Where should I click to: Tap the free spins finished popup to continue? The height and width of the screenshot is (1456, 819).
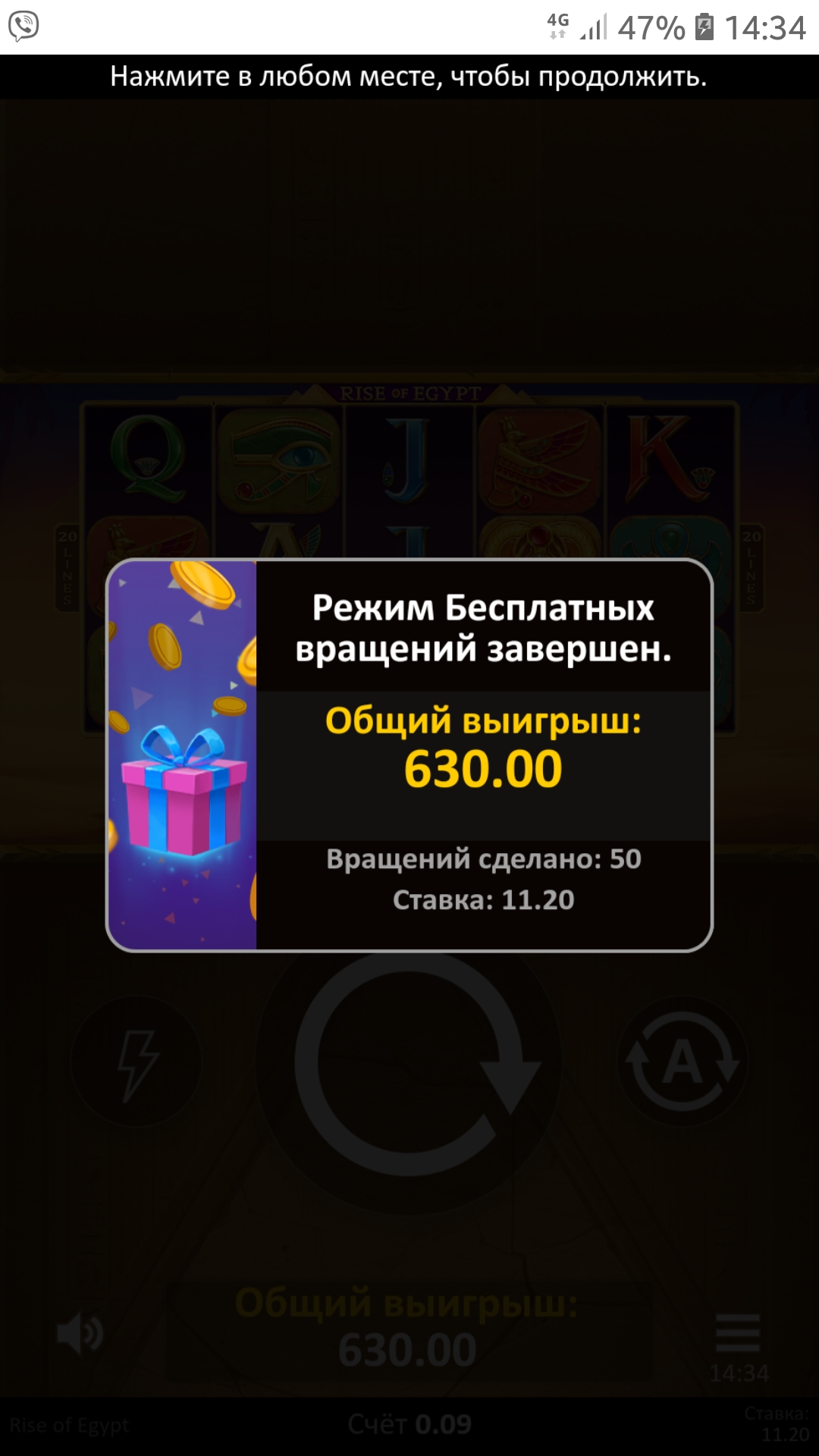click(x=409, y=755)
